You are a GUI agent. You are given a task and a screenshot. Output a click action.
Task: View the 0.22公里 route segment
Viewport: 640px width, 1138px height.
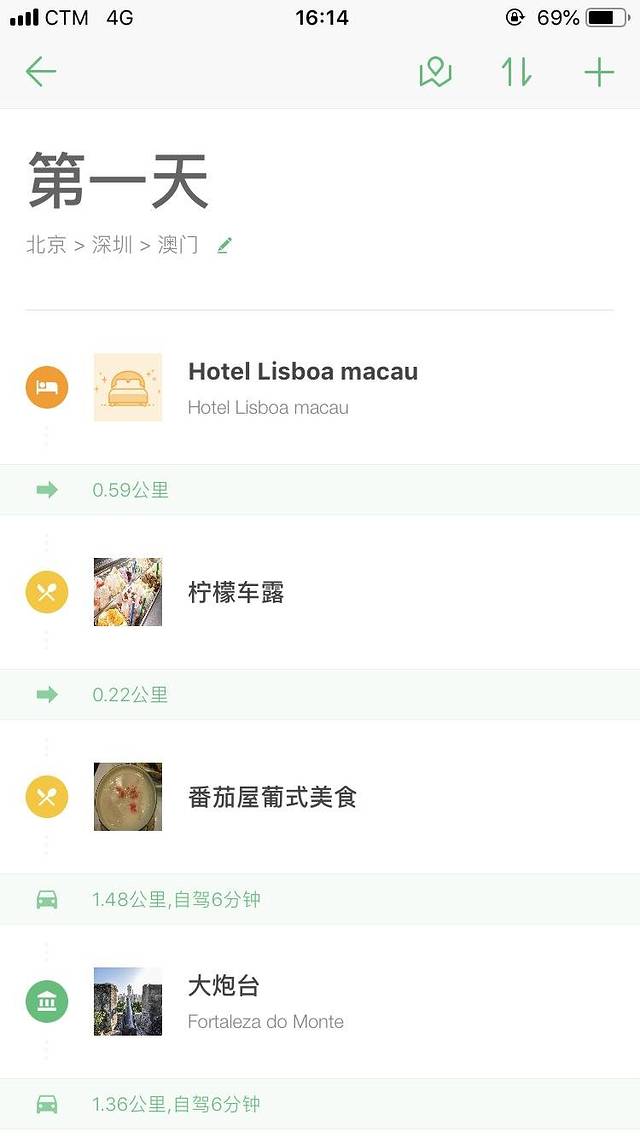(x=131, y=695)
